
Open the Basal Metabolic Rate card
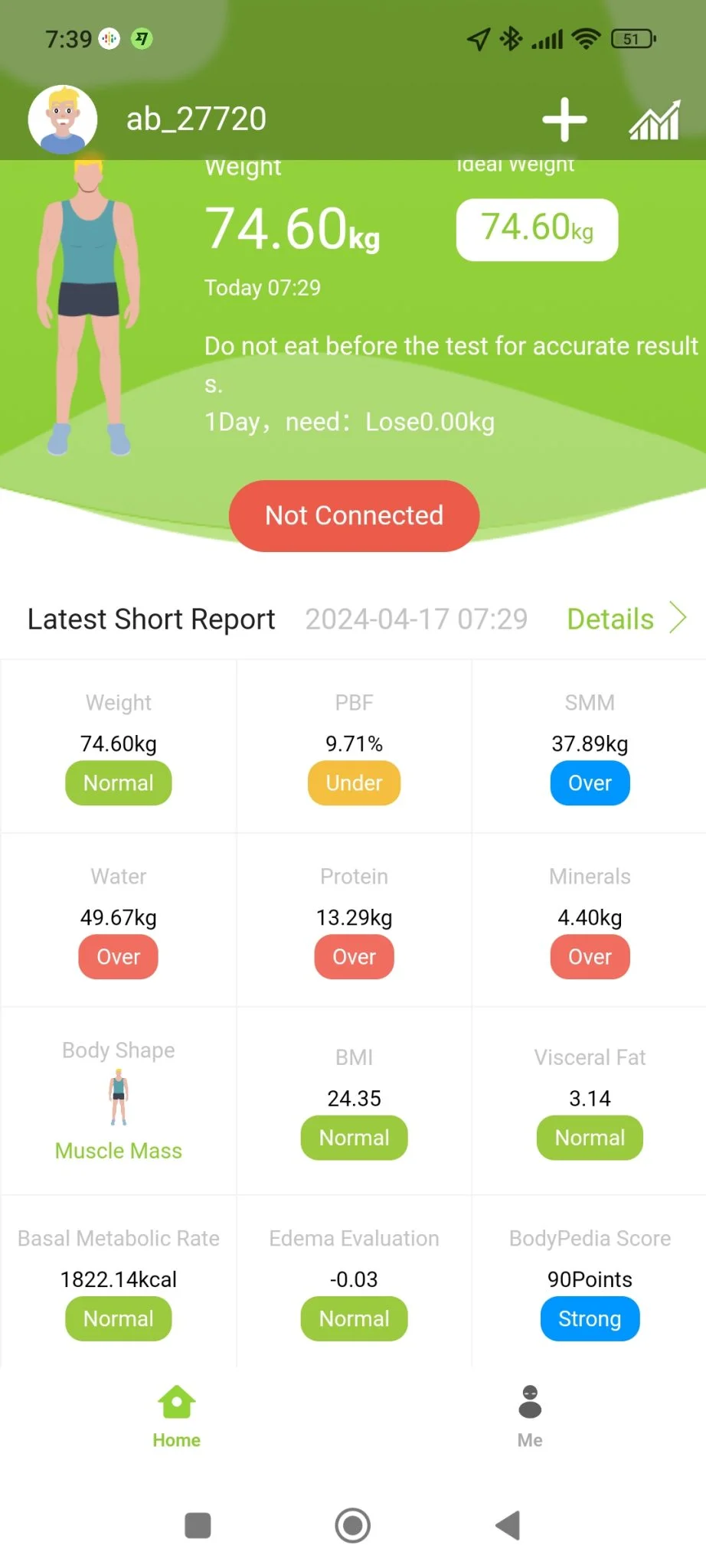click(118, 1280)
